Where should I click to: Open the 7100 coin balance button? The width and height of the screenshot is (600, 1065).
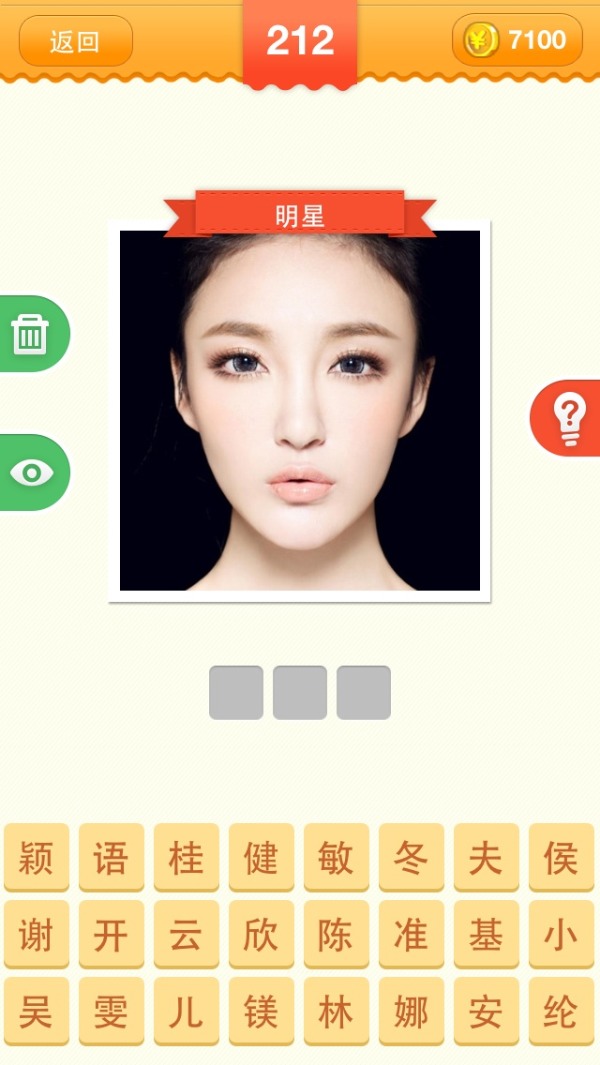[x=517, y=40]
